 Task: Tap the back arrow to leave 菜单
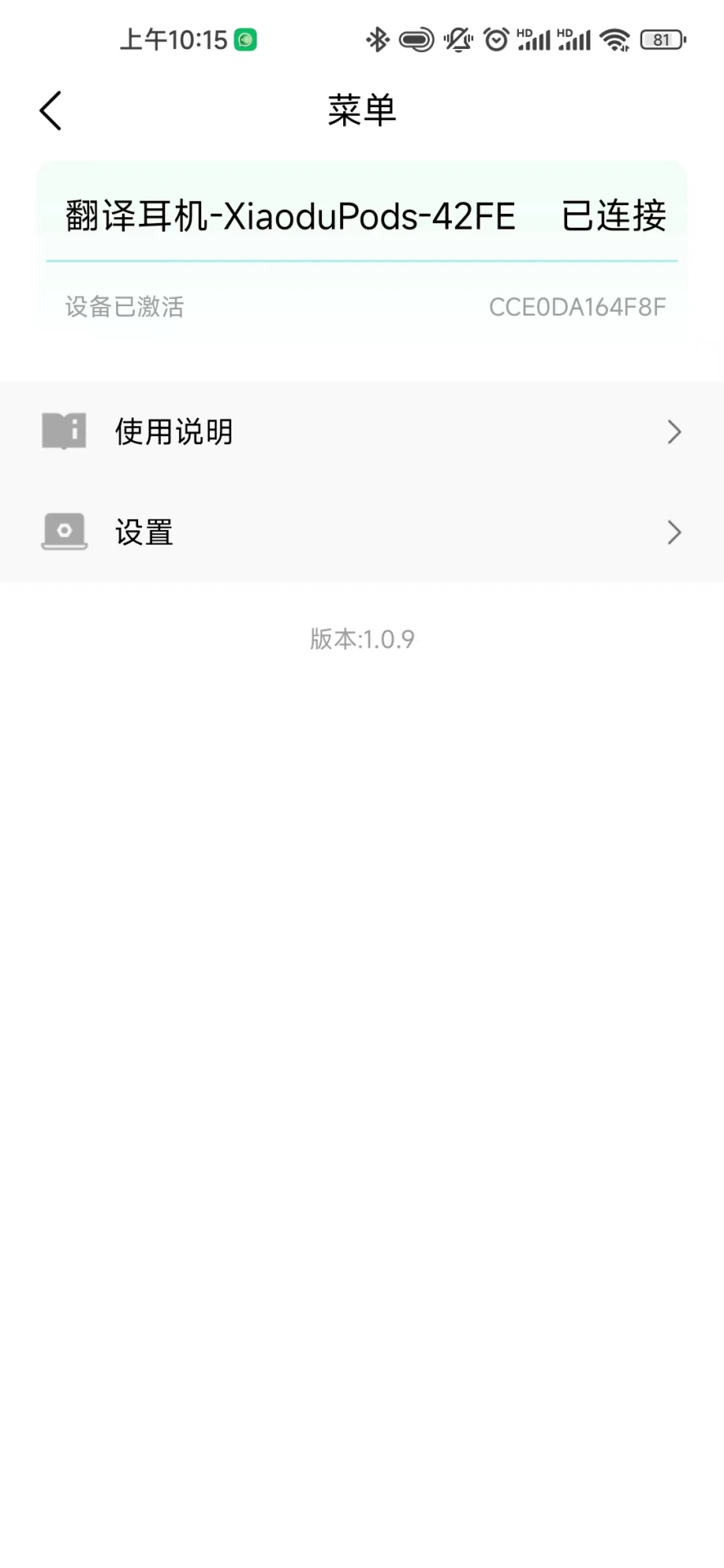click(49, 110)
